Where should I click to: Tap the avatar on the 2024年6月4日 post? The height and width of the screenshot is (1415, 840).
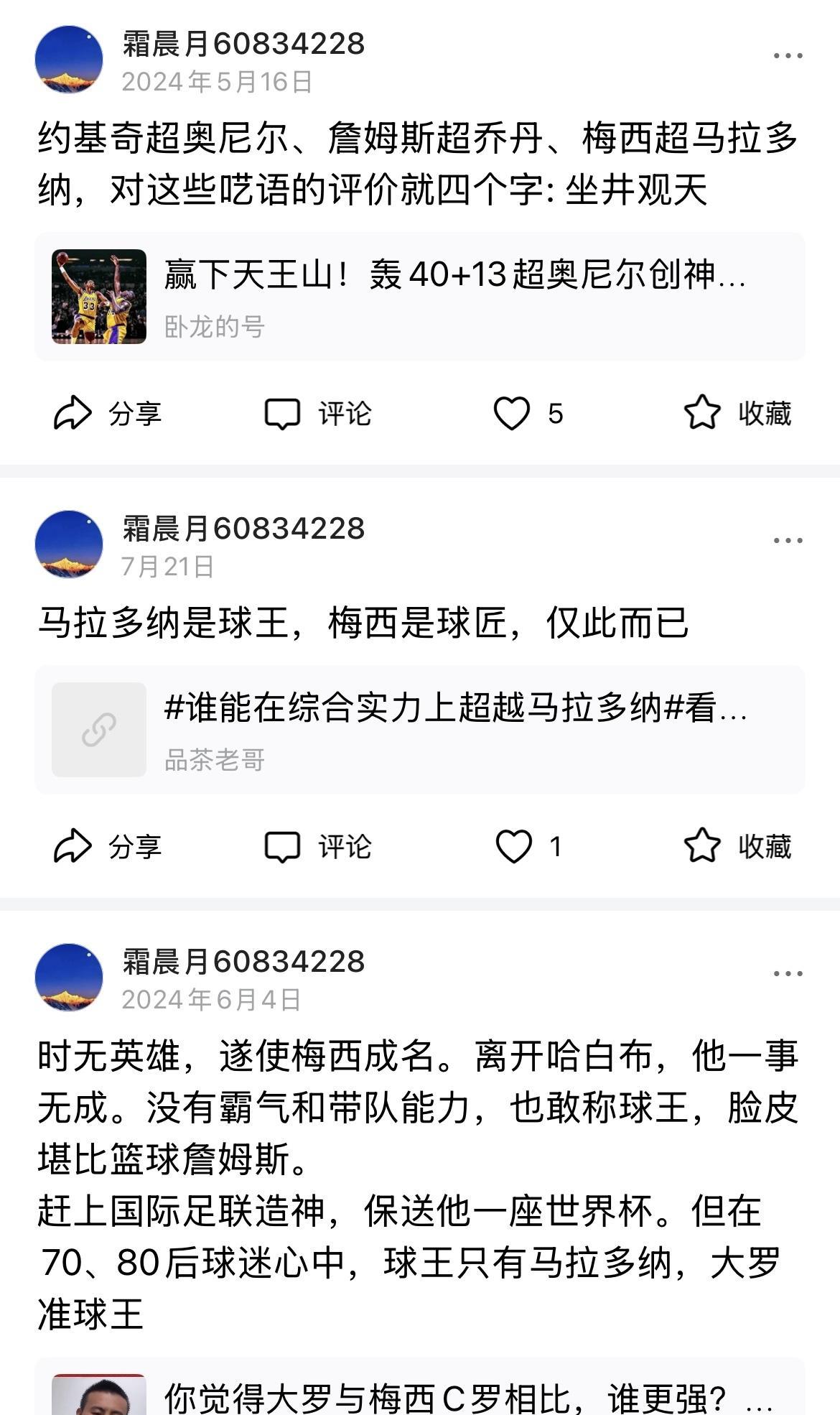click(x=69, y=978)
